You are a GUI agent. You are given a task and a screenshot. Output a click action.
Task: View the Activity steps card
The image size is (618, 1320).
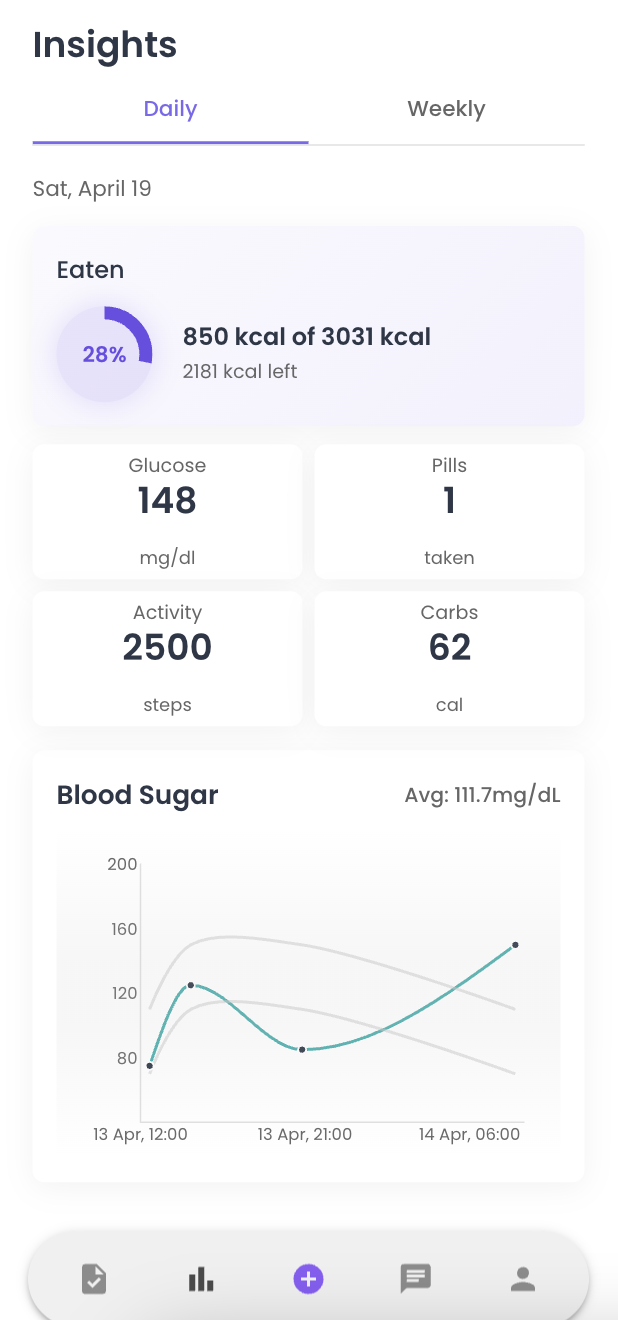pos(167,658)
